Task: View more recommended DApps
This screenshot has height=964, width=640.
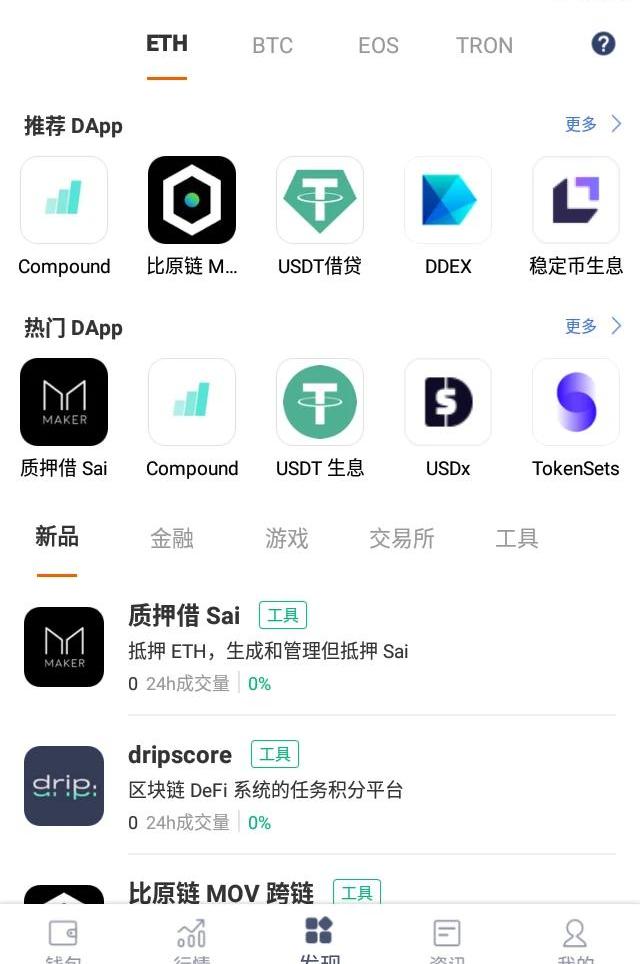Action: 593,124
